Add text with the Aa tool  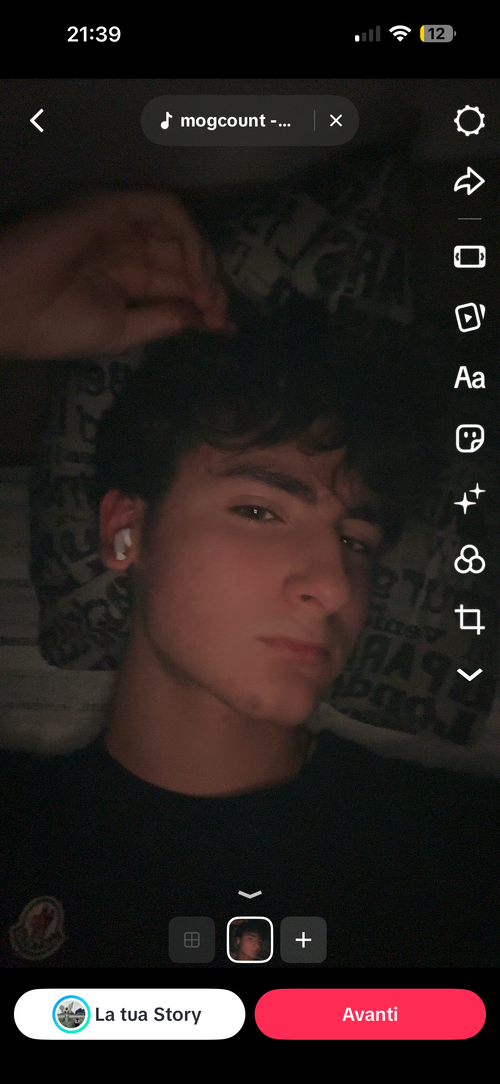tap(470, 378)
